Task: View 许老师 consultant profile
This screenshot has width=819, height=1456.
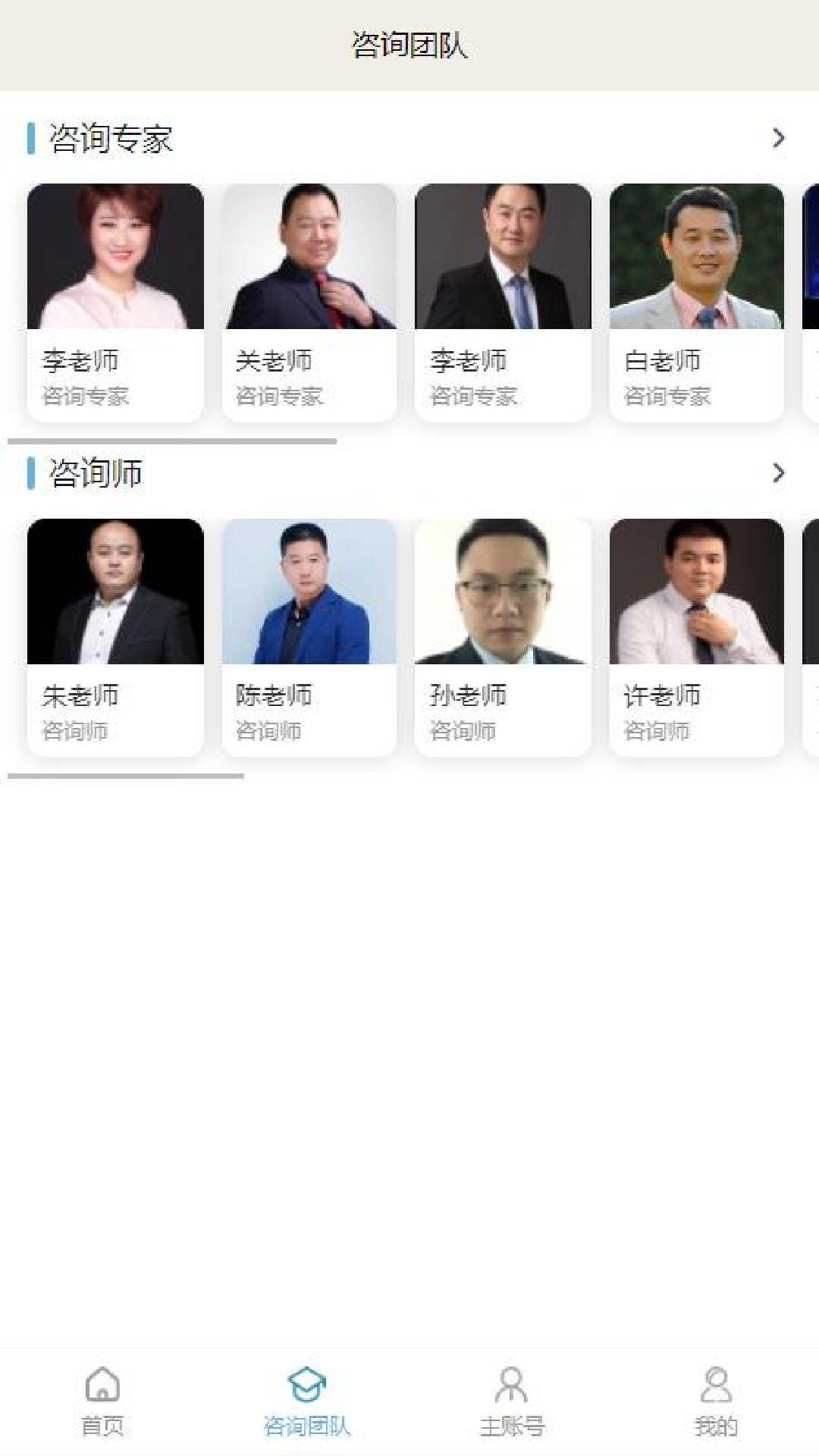Action: 696,637
